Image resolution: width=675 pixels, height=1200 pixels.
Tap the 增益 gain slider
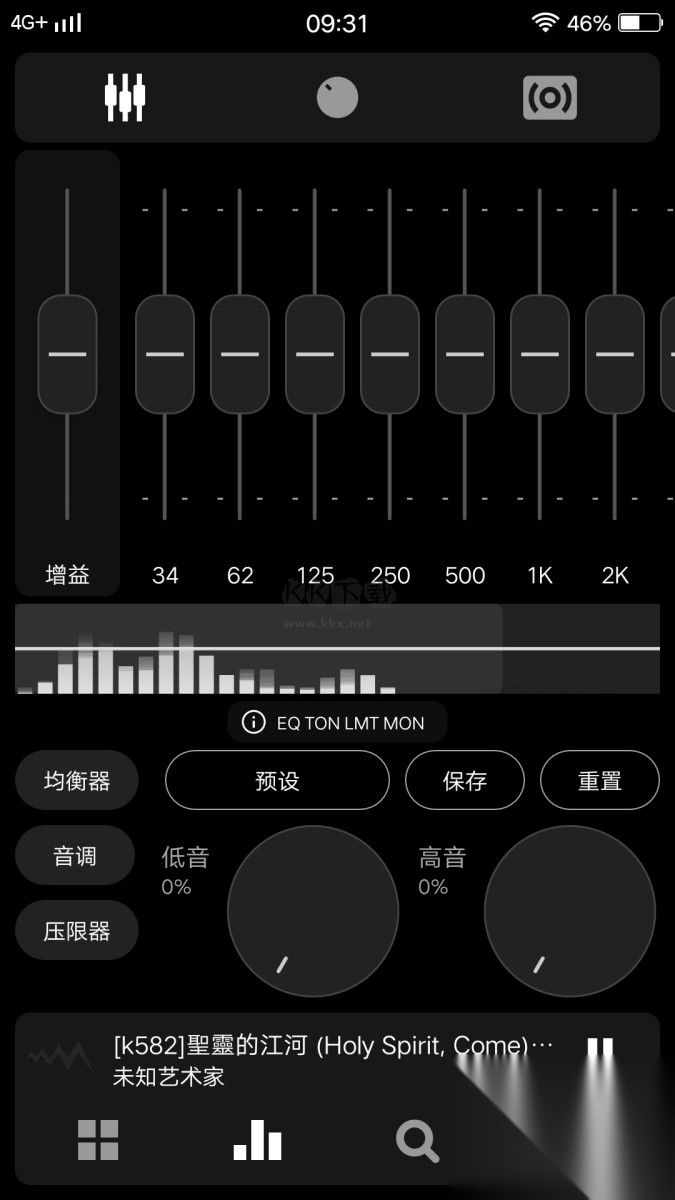coord(67,354)
